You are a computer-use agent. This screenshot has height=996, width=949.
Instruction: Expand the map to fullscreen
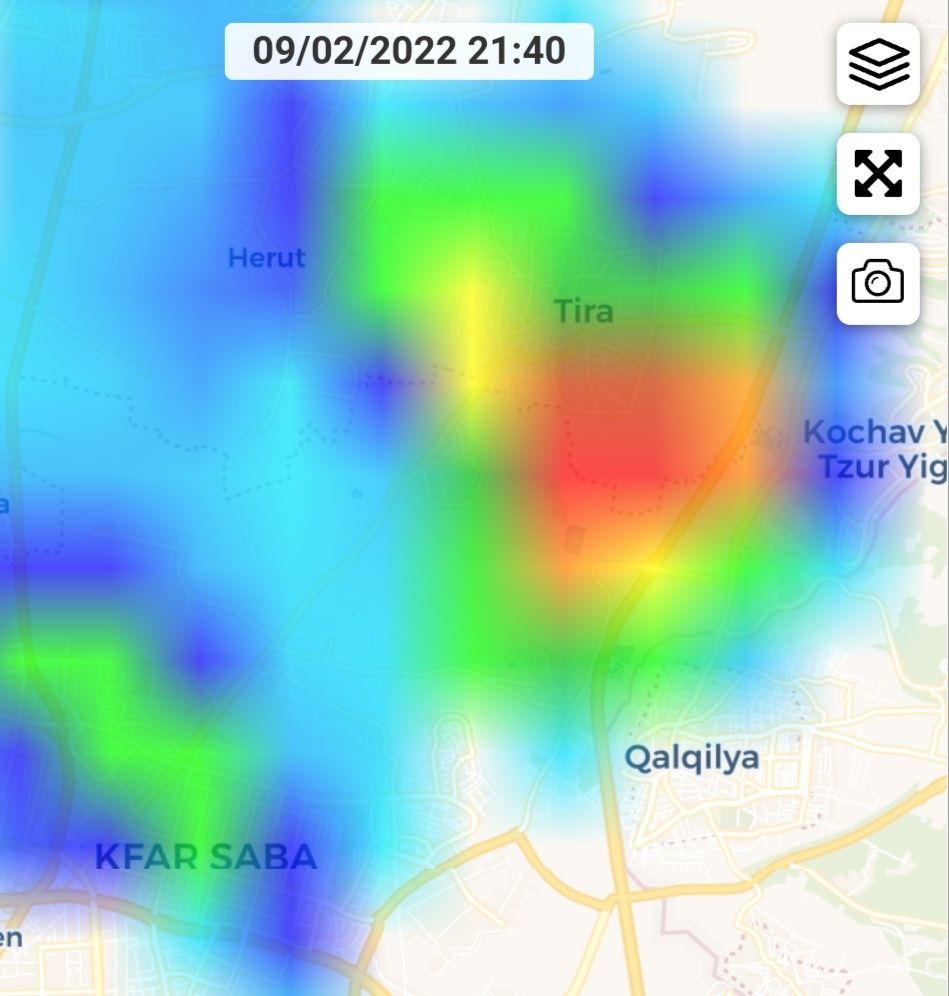(x=878, y=174)
